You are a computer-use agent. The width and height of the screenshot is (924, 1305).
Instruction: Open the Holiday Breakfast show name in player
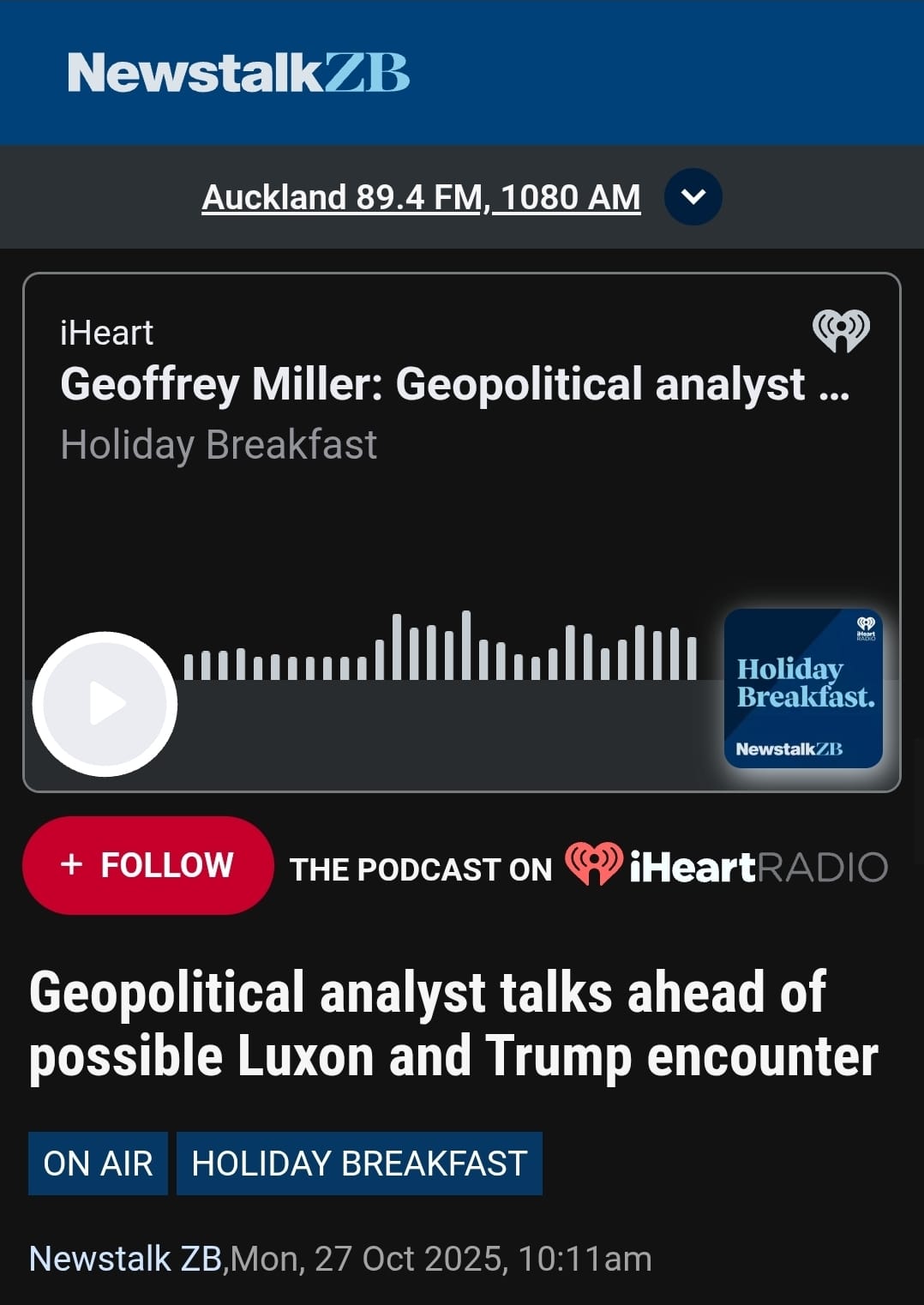pyautogui.click(x=219, y=445)
